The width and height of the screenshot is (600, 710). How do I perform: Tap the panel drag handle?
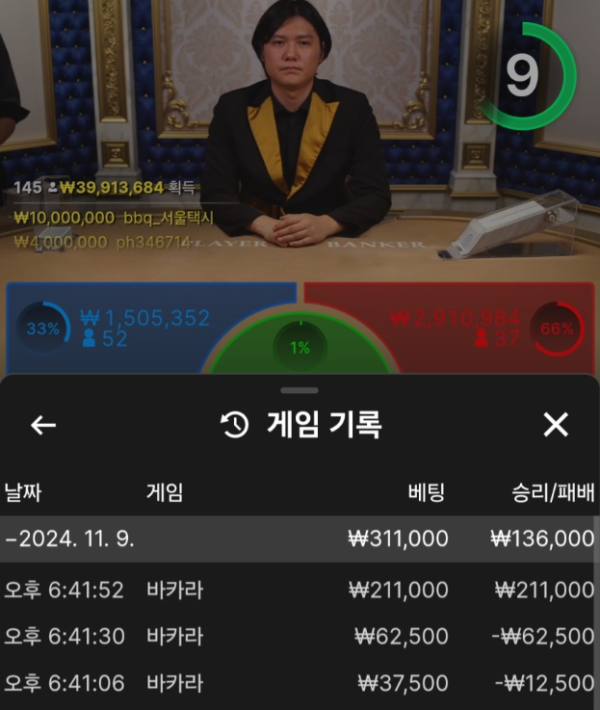[x=300, y=390]
